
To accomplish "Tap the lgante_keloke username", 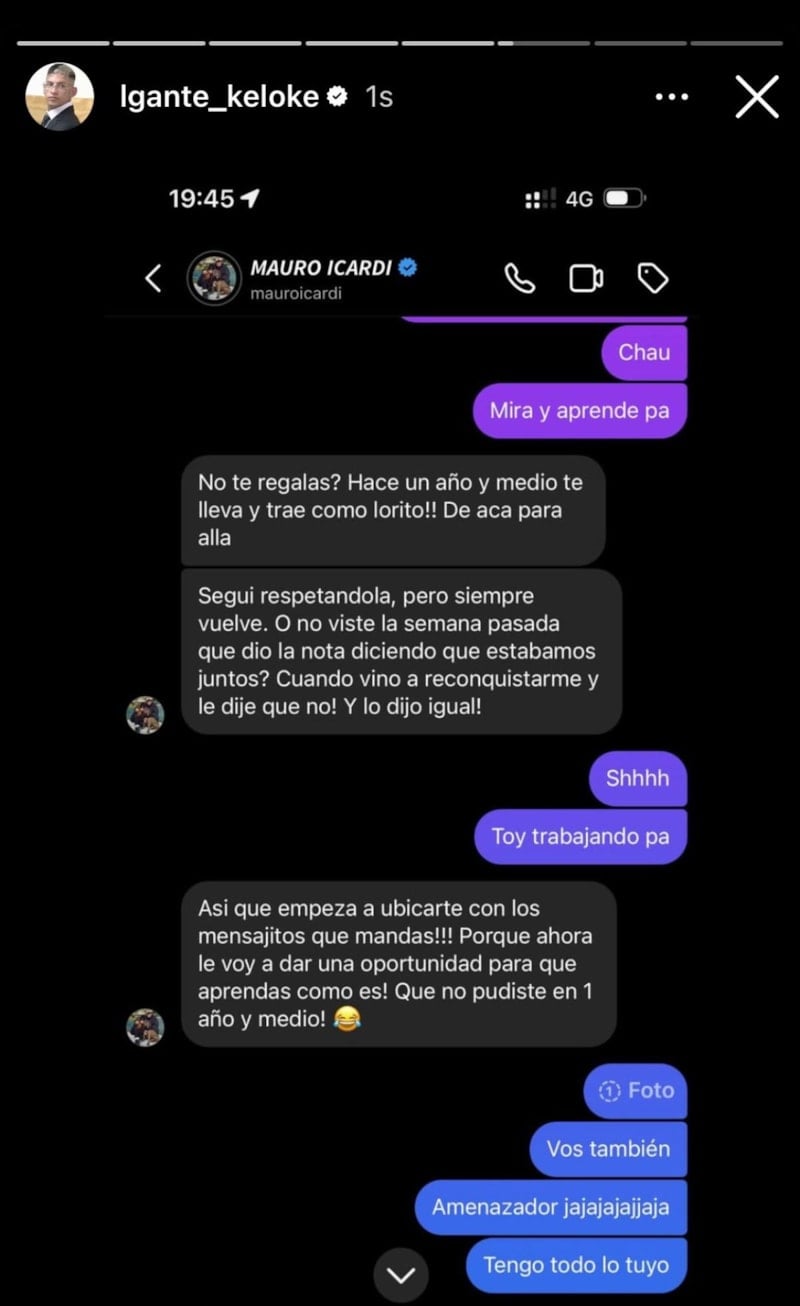I will click(218, 97).
